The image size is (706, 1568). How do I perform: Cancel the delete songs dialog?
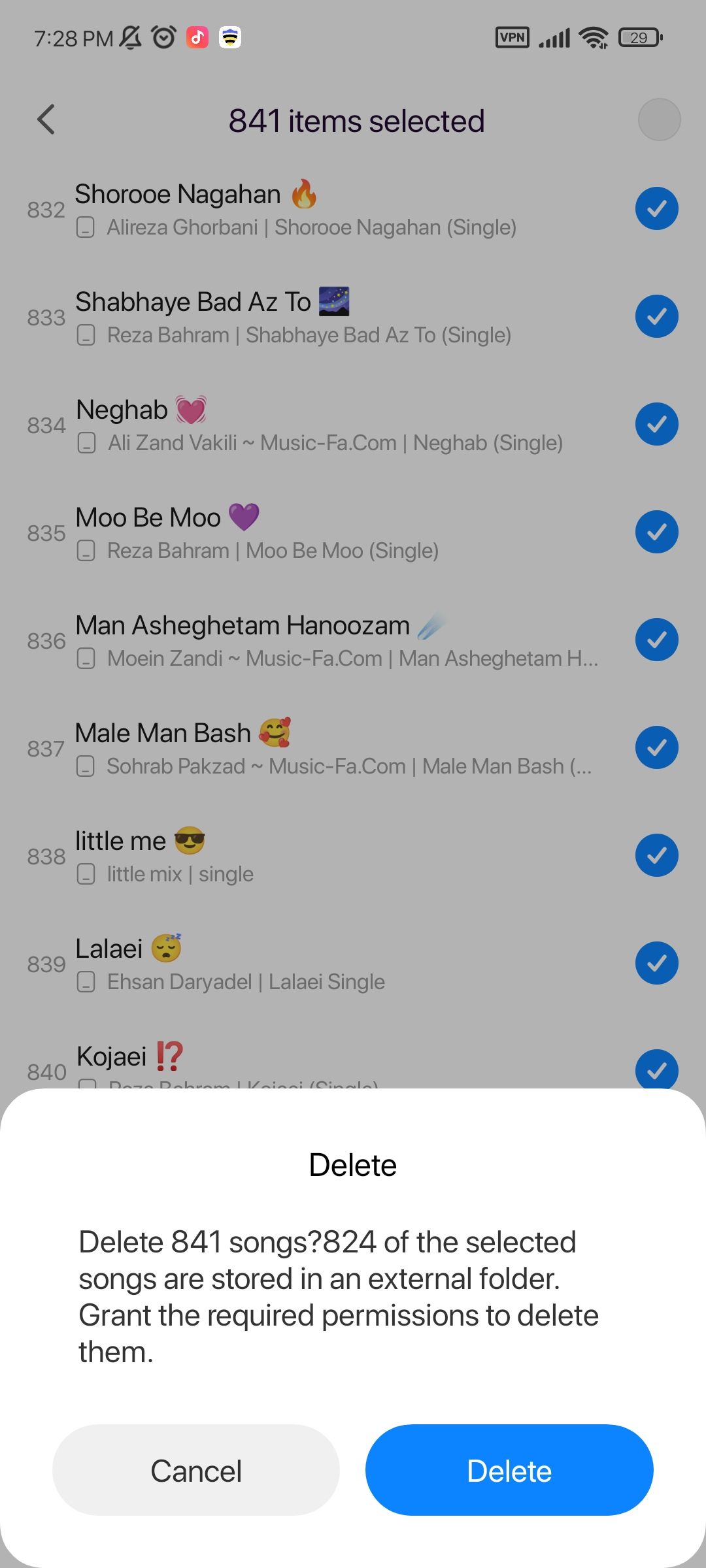[196, 1471]
